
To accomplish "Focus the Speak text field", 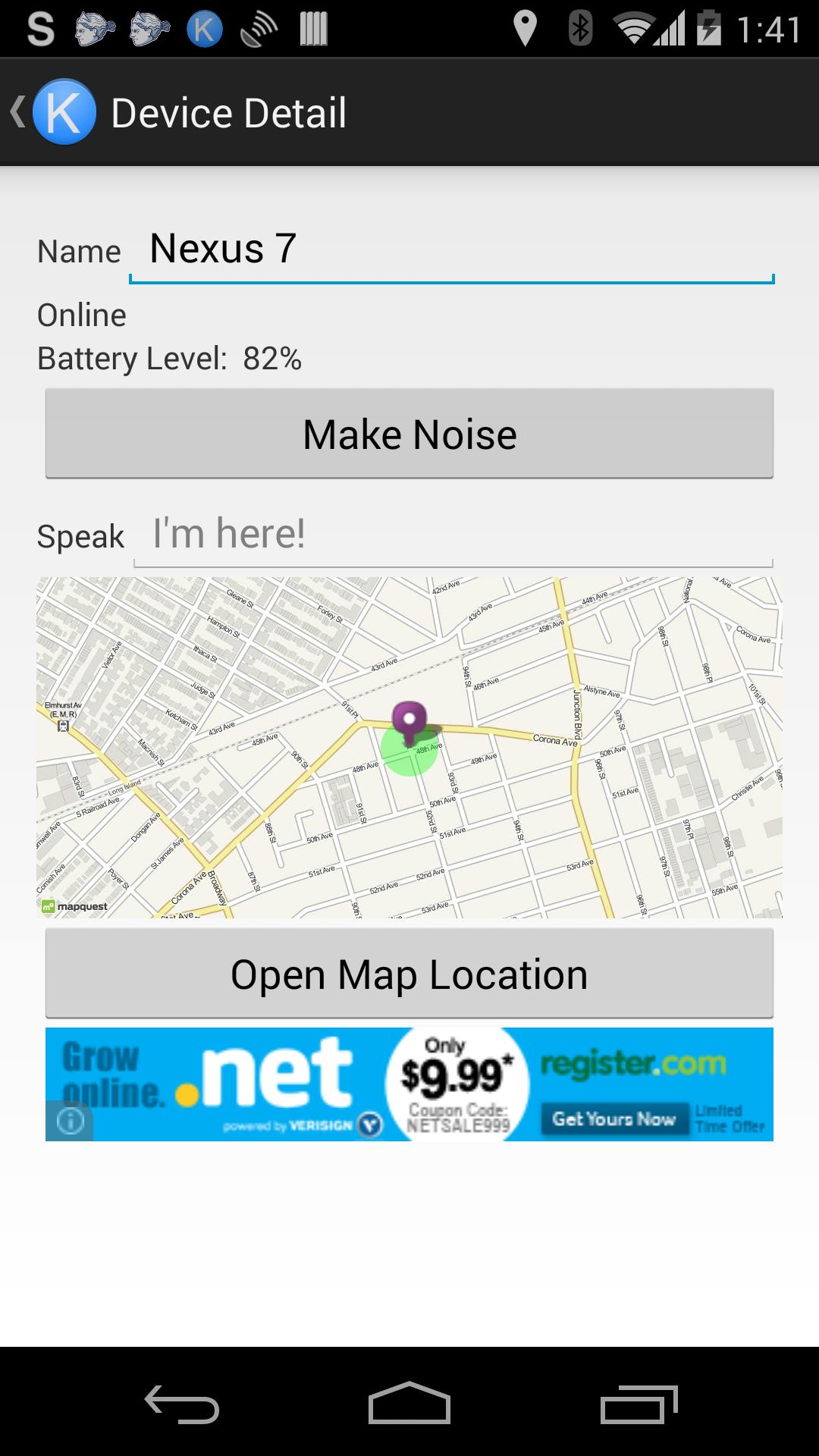I will click(x=453, y=534).
